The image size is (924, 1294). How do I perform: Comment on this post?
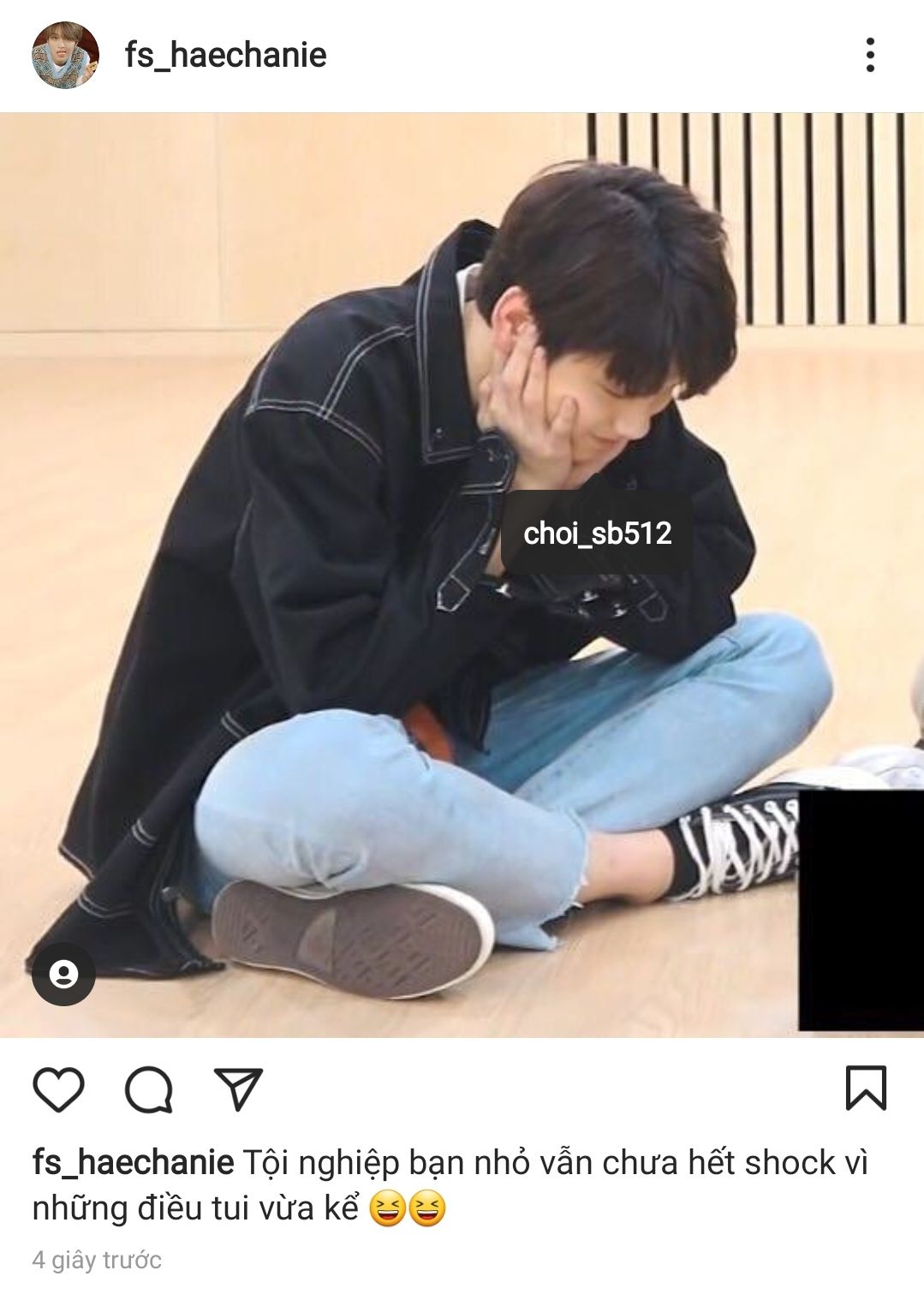click(149, 1089)
